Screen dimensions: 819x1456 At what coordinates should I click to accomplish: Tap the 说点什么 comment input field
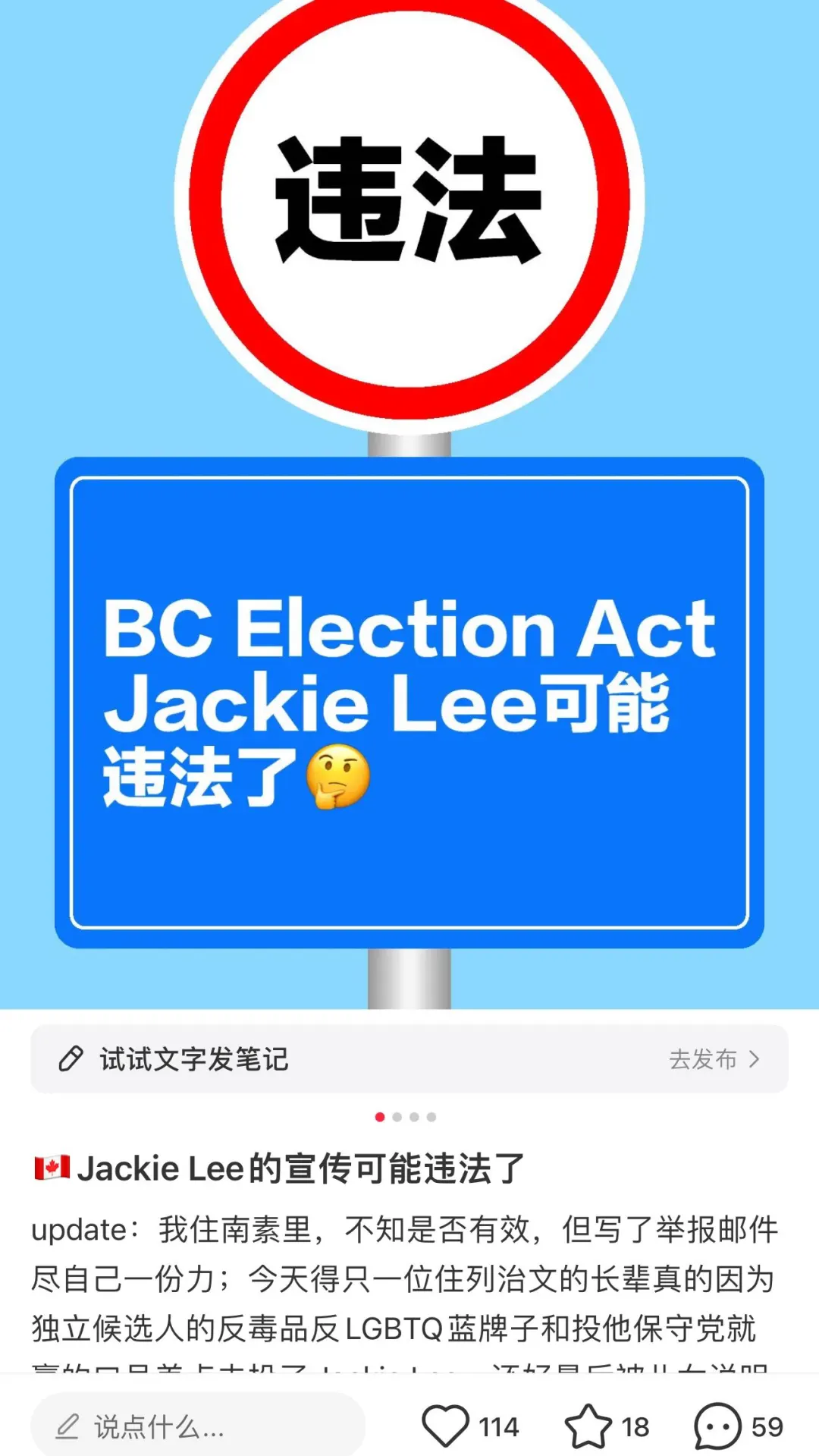[197, 1426]
